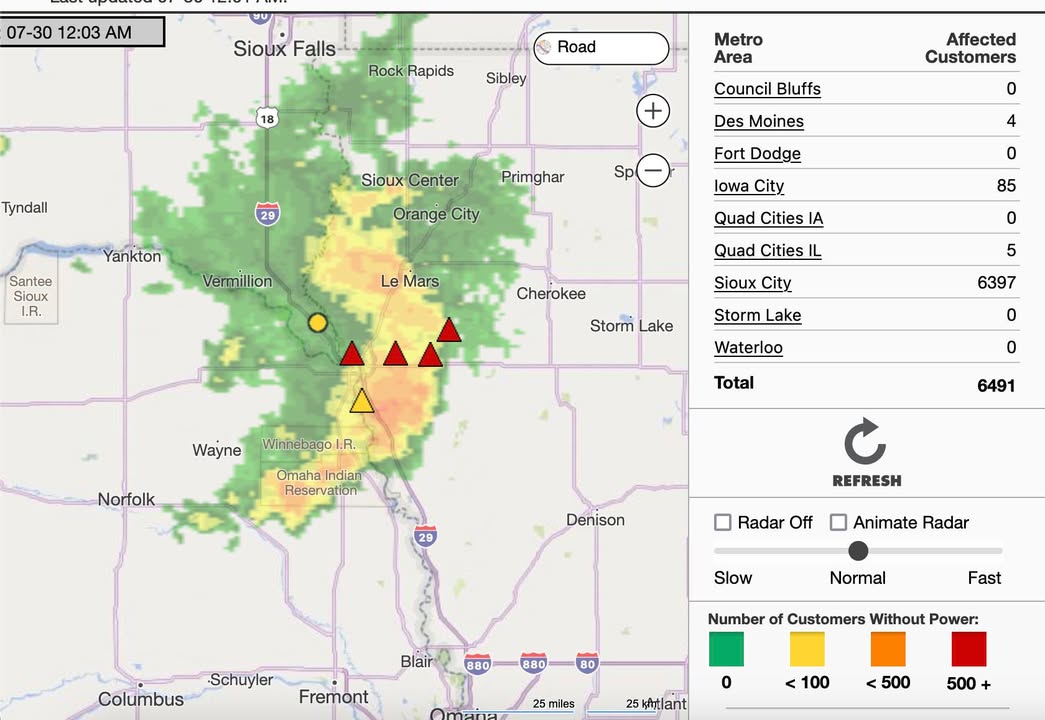Tap the radar speed slider handle
The height and width of the screenshot is (720, 1045).
point(858,550)
